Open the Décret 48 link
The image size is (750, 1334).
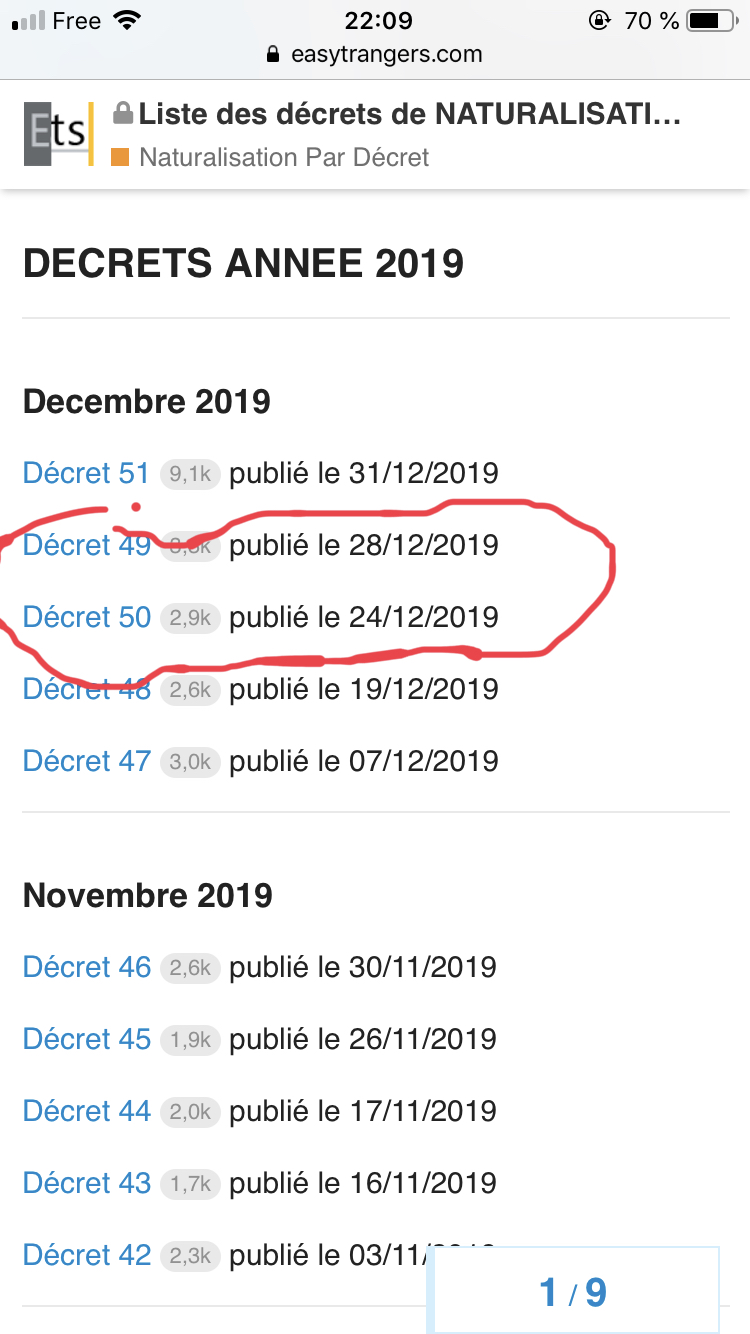coord(86,689)
